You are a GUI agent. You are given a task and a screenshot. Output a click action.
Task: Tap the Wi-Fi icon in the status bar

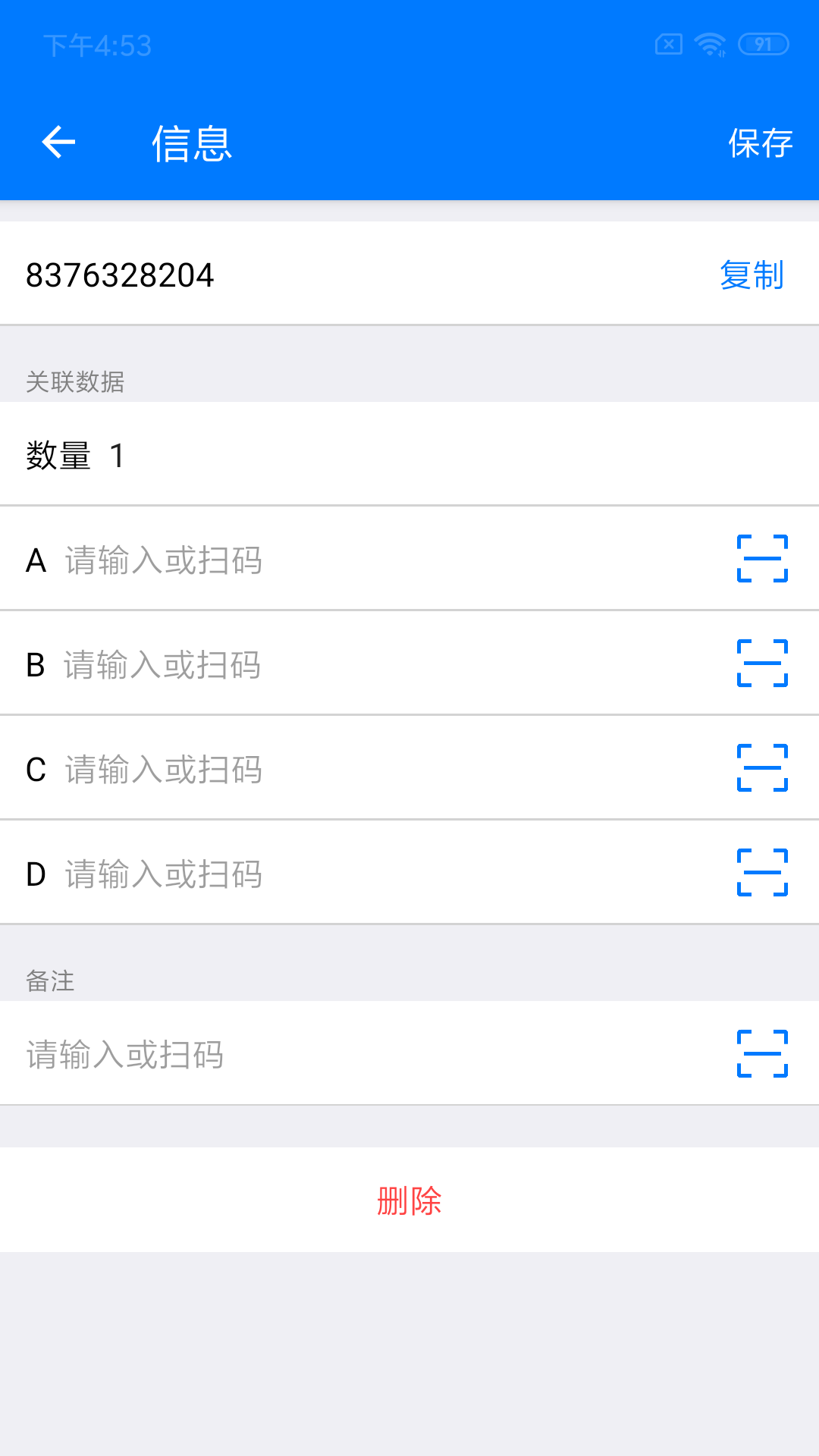711,44
